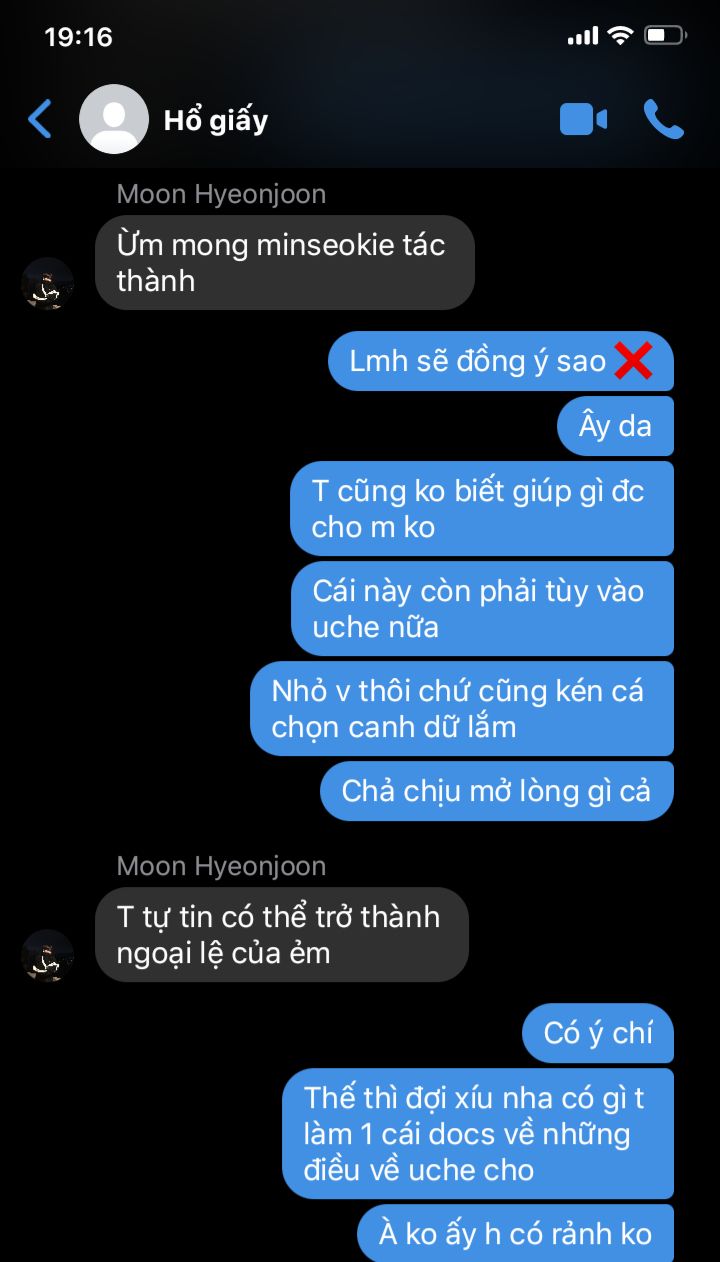Go back to the chat list

(40, 120)
